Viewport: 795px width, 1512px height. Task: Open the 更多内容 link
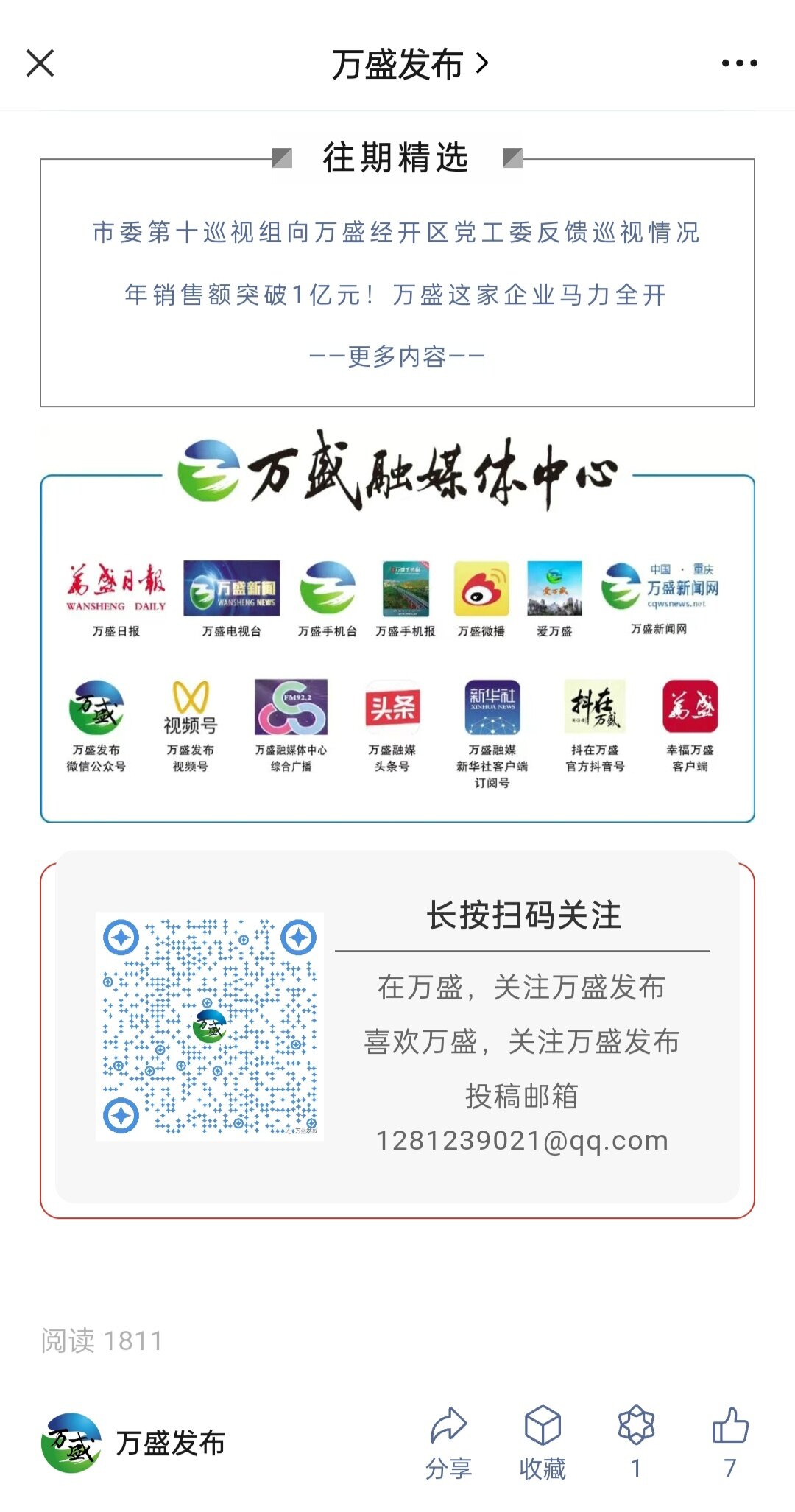tap(397, 357)
